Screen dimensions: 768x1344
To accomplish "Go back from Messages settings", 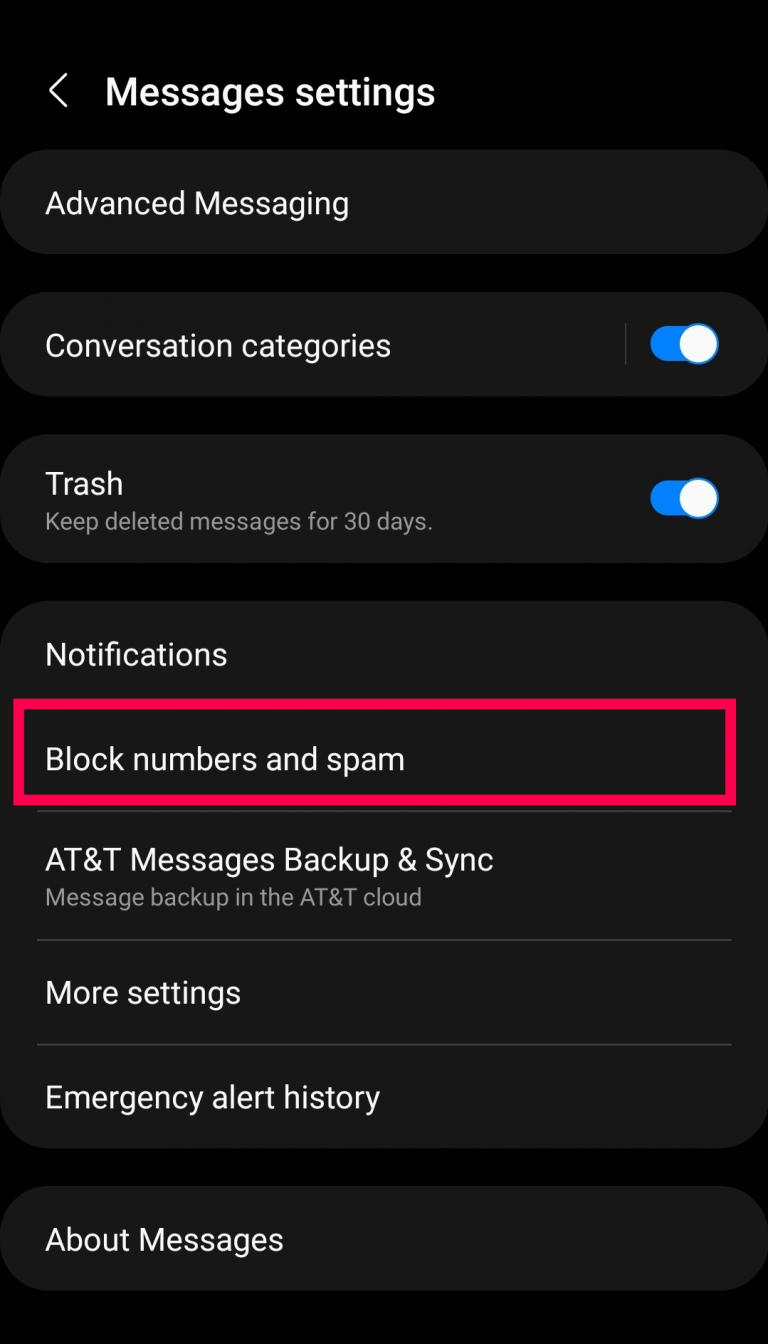I will [x=59, y=91].
